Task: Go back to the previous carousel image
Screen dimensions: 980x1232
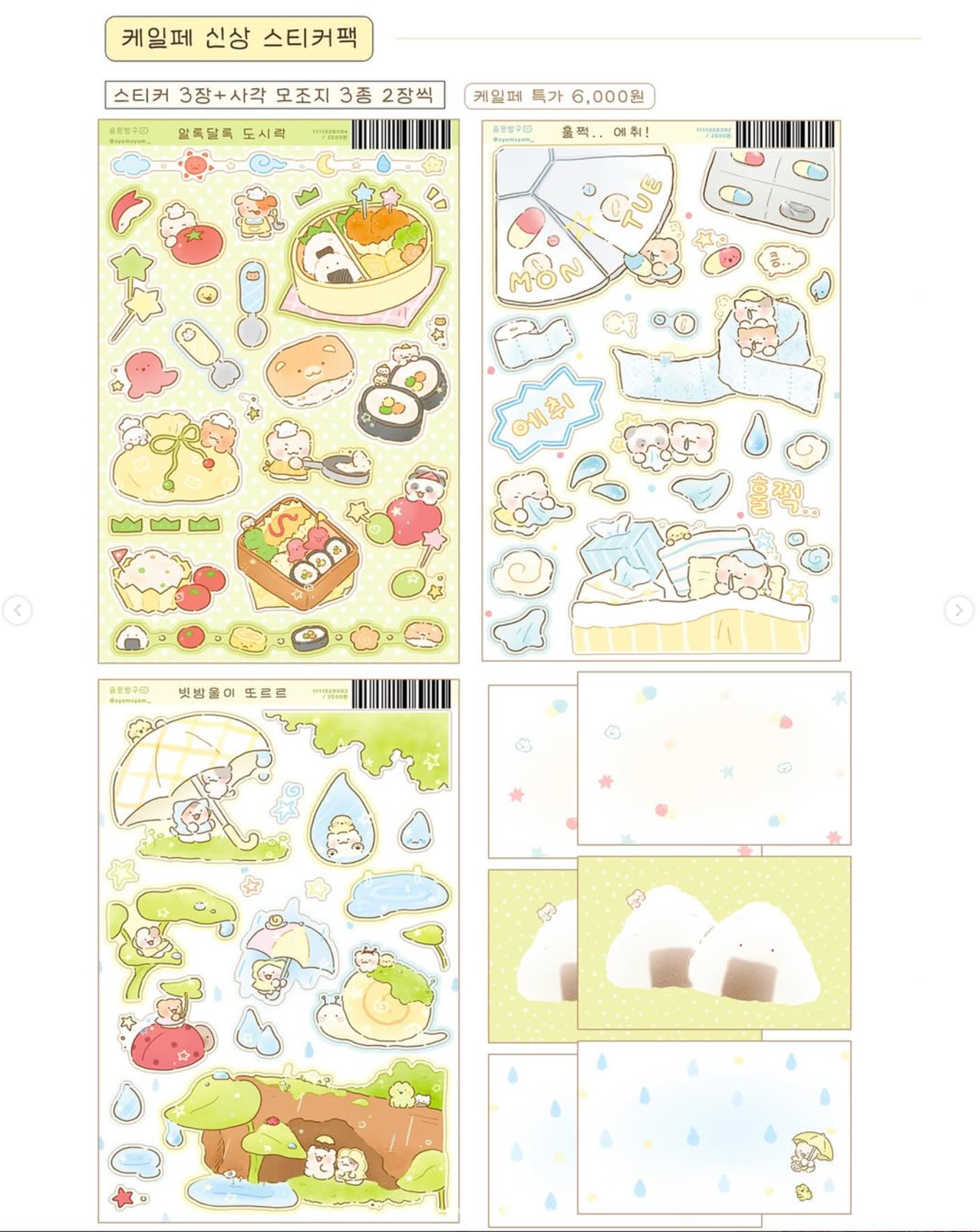Action: pos(18,610)
